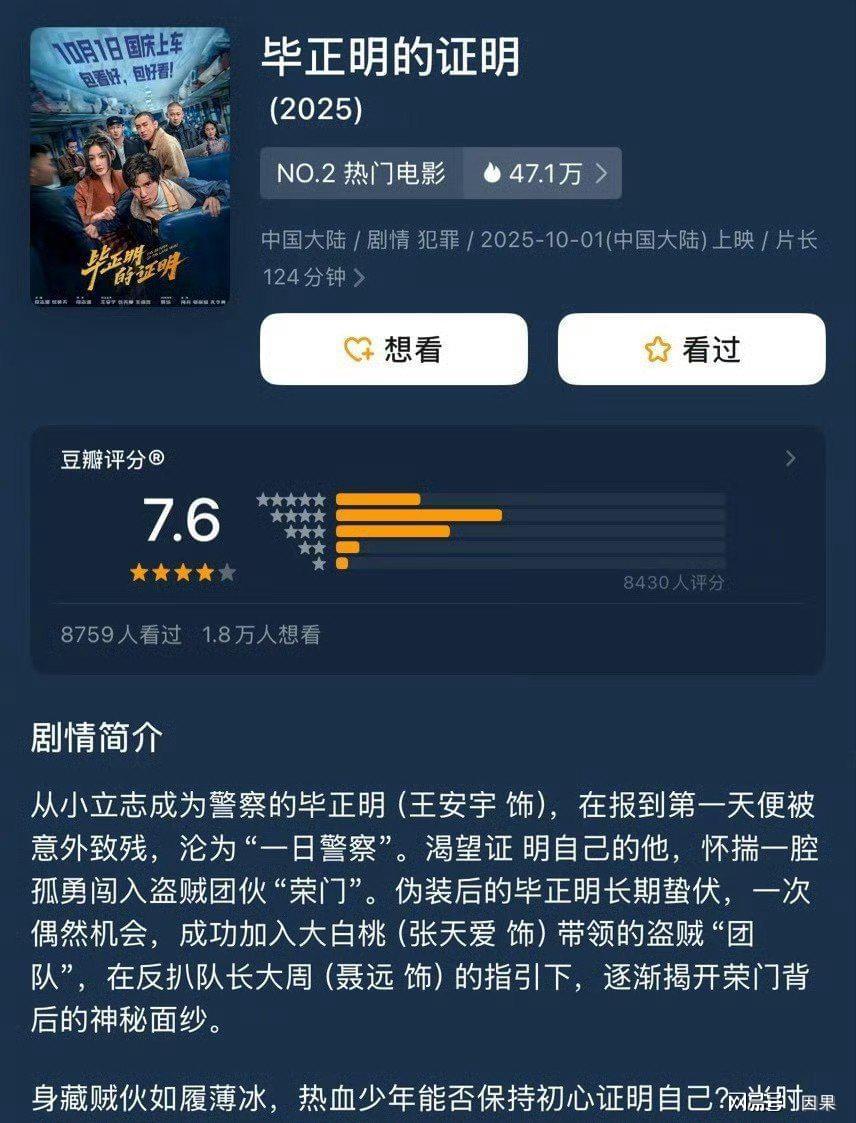Viewport: 856px width, 1123px height.
Task: Open the 47.1万 popularity heat details
Action: [543, 174]
